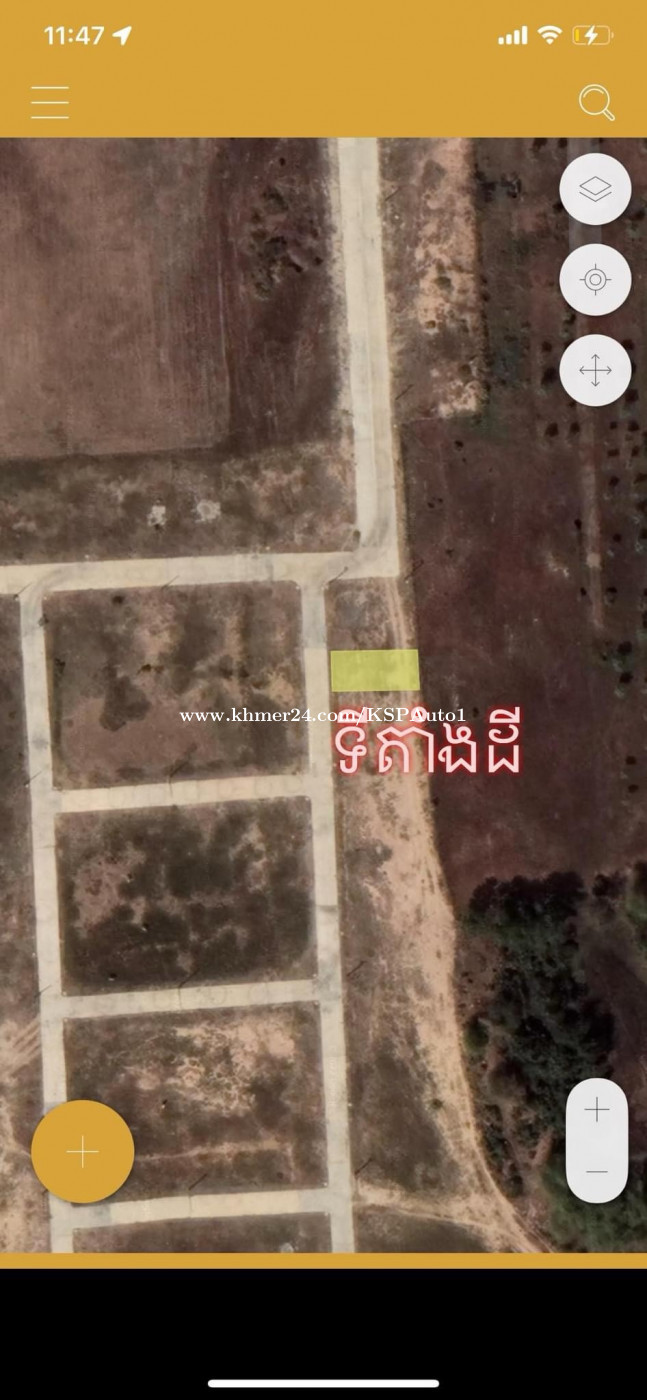Tap the yellow add floating button
This screenshot has height=1400, width=647.
[x=82, y=1152]
